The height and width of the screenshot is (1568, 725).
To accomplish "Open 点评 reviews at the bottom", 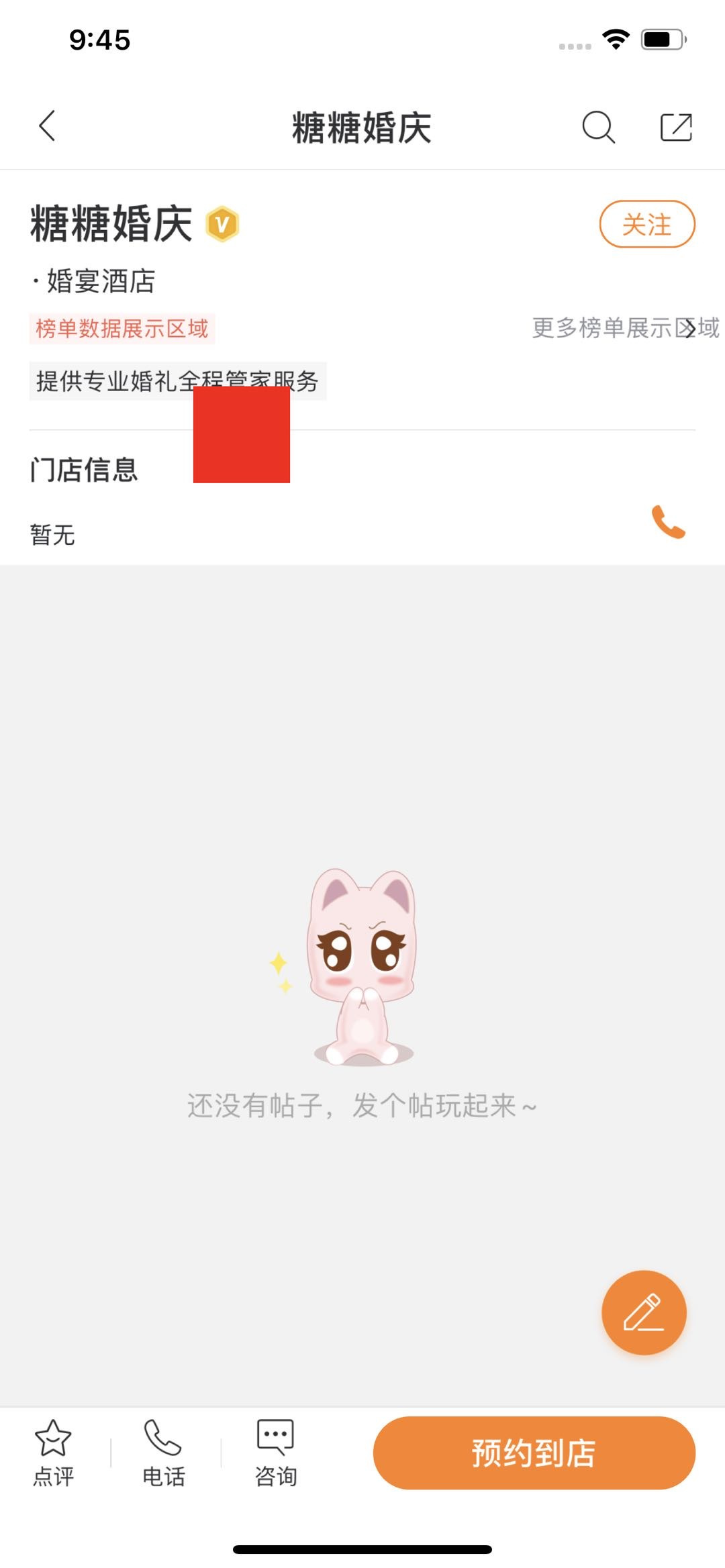I will (53, 1453).
